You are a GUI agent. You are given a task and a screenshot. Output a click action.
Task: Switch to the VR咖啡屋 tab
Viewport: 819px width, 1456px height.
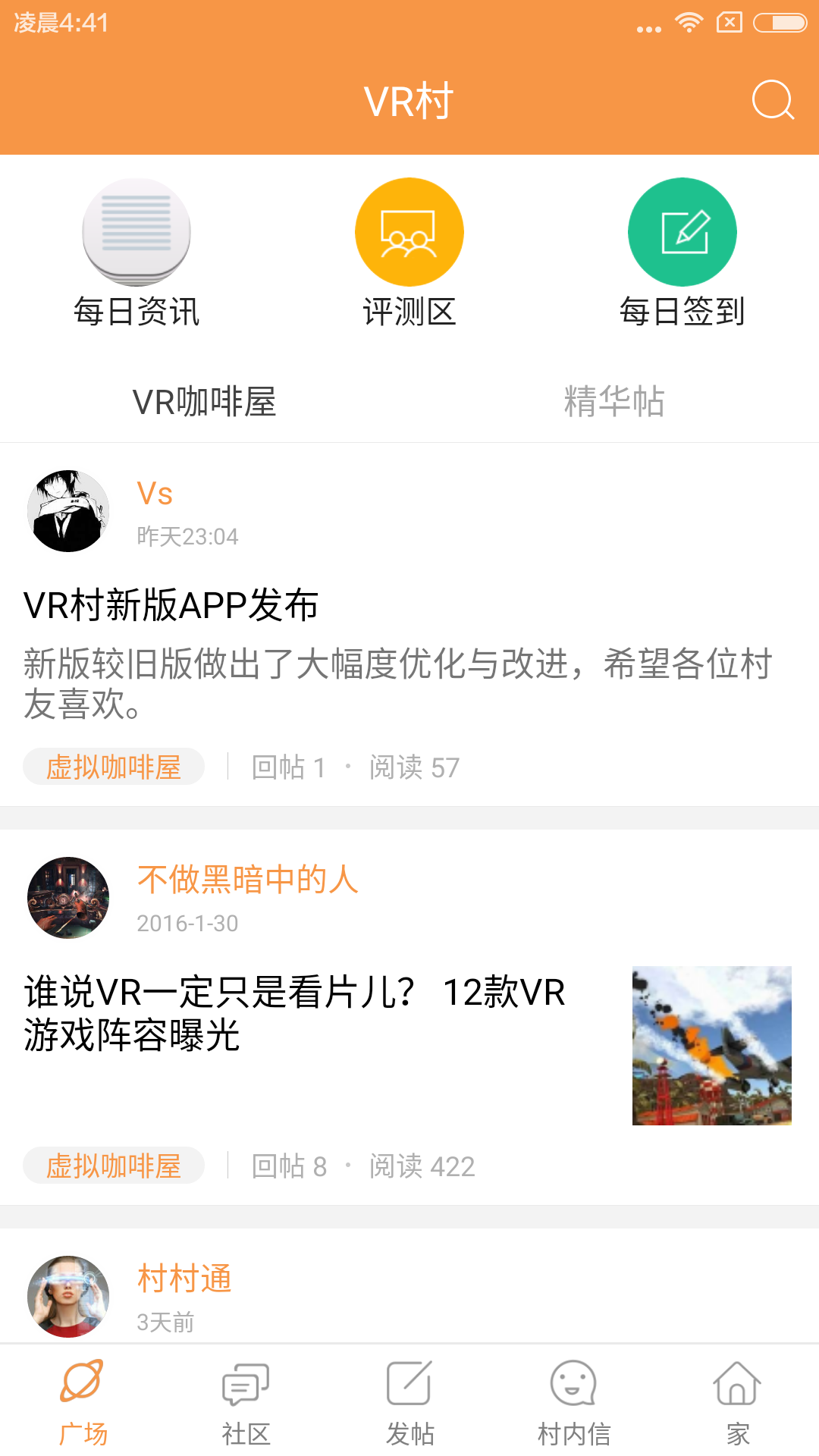(204, 401)
